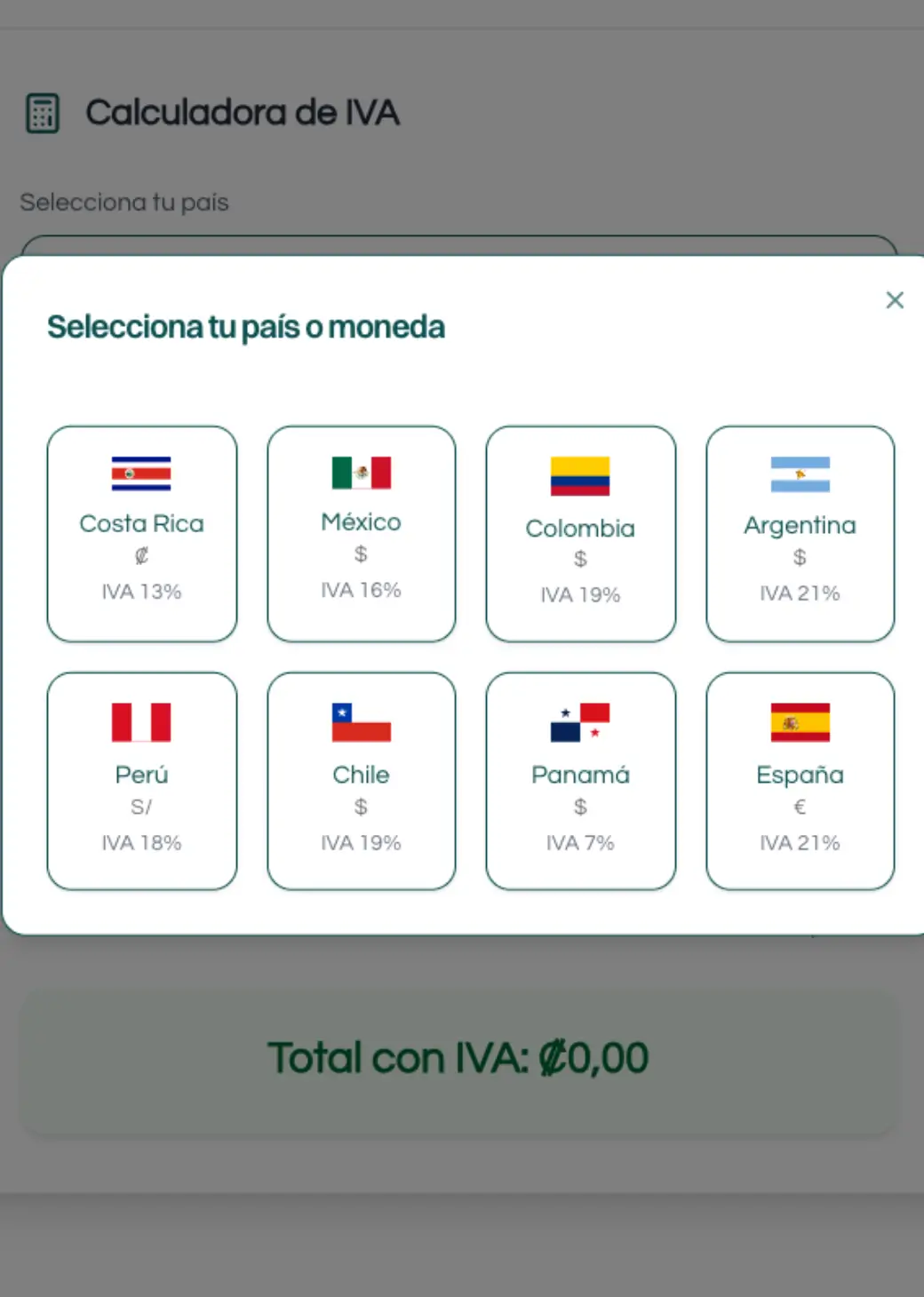Screen dimensions: 924x1297
Task: Choose México with IVA 16%
Action: [x=361, y=533]
